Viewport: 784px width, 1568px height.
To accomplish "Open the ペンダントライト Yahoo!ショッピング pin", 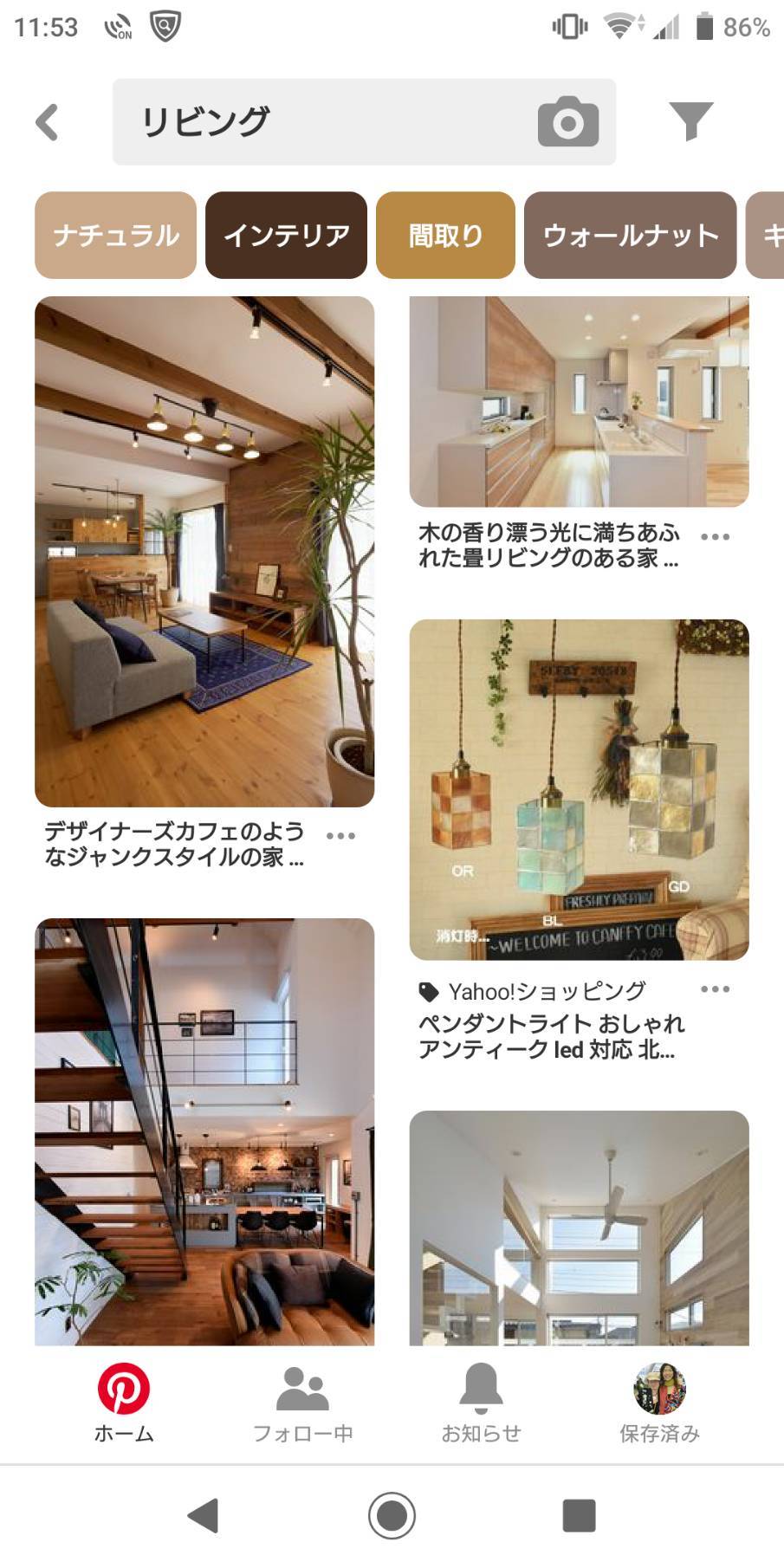I will [x=579, y=789].
